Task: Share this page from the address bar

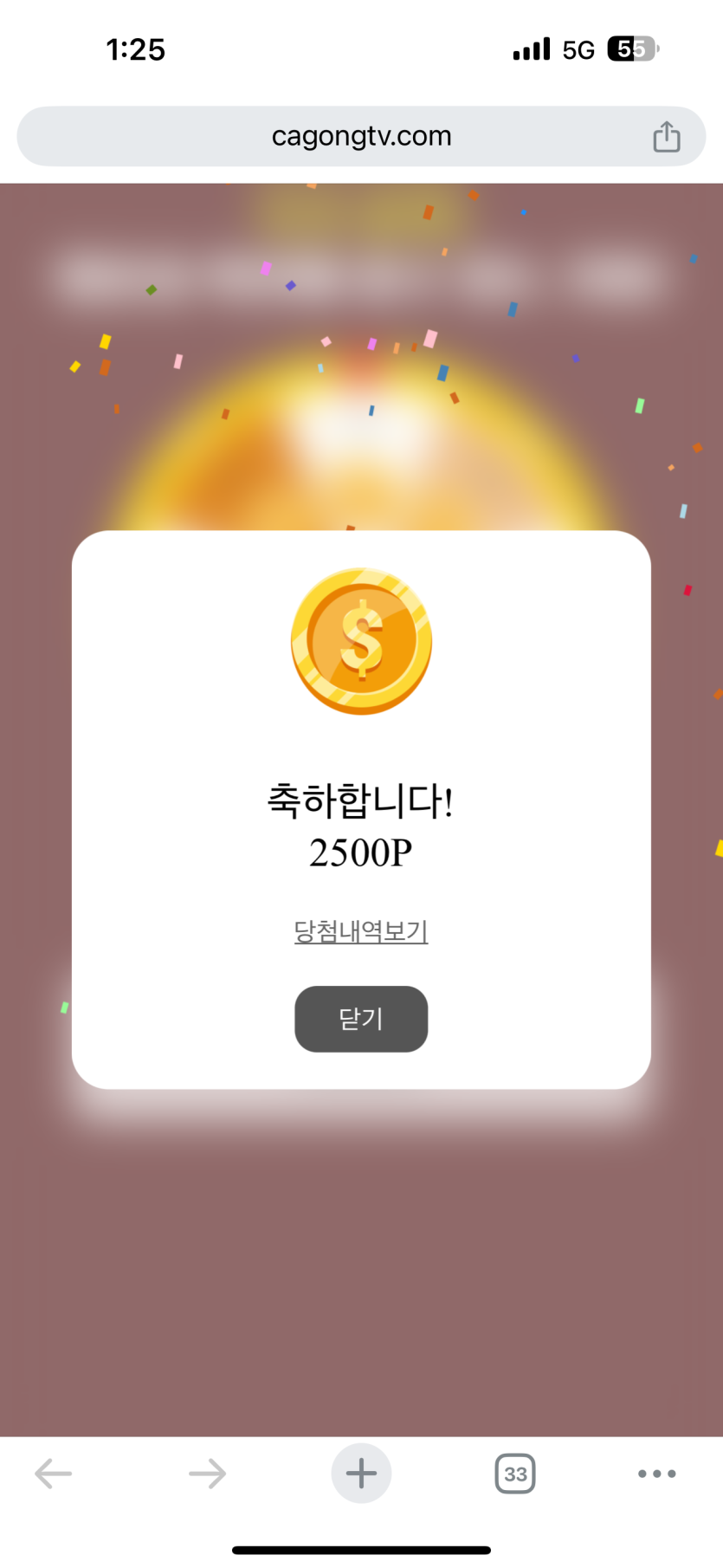Action: pyautogui.click(x=666, y=137)
